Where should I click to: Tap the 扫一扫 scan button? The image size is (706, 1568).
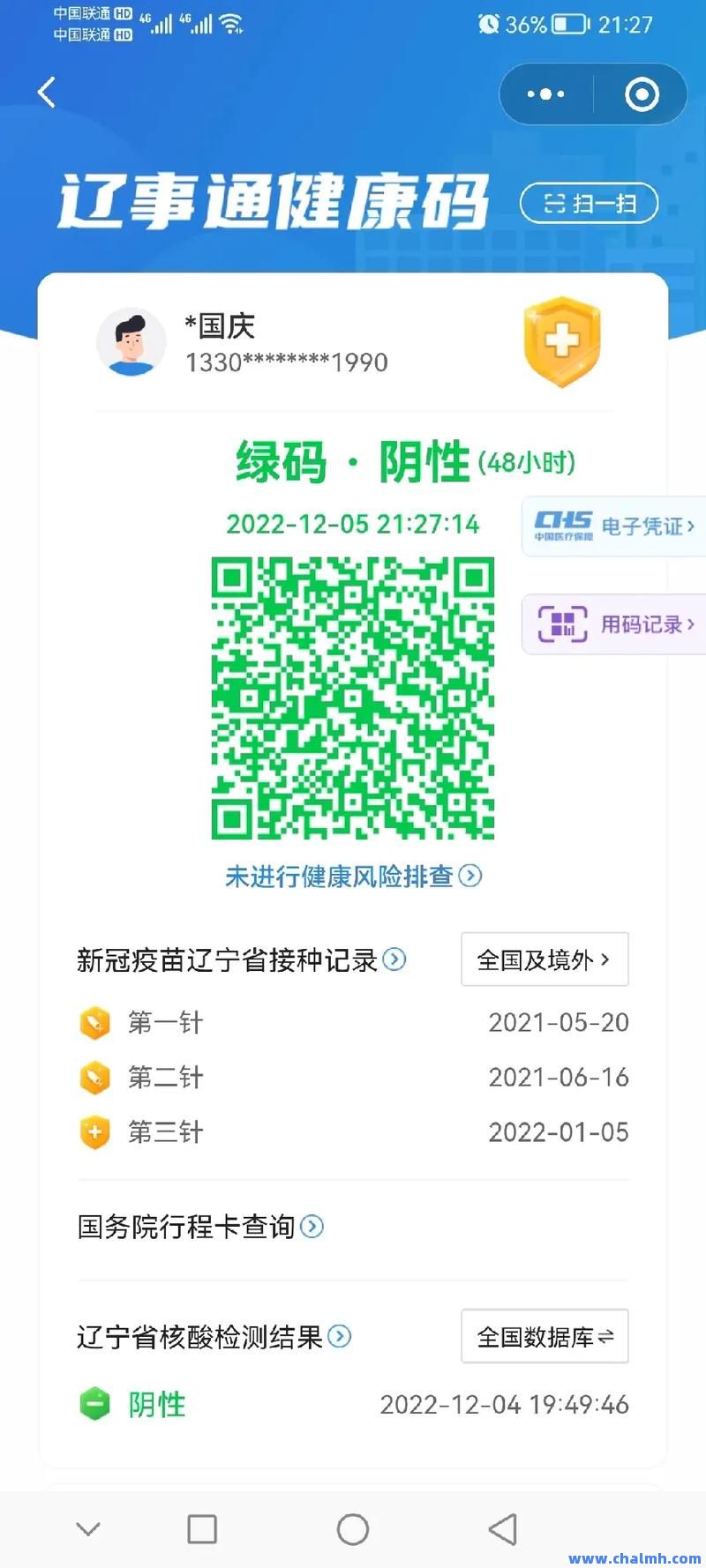click(590, 204)
